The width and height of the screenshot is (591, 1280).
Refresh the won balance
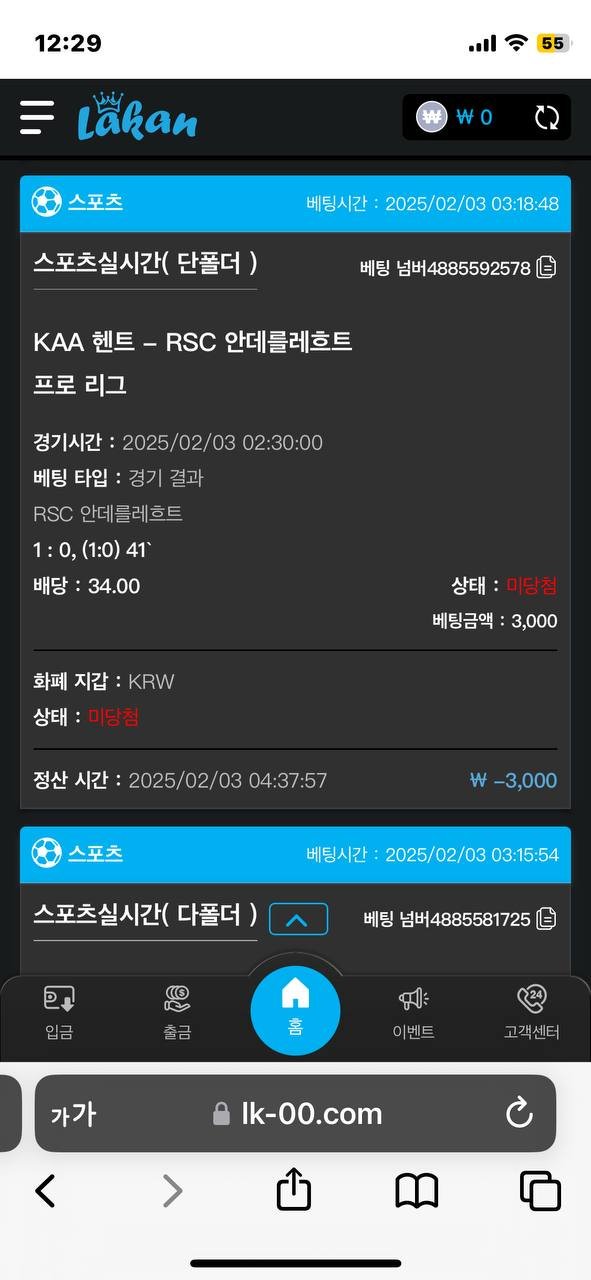point(547,117)
